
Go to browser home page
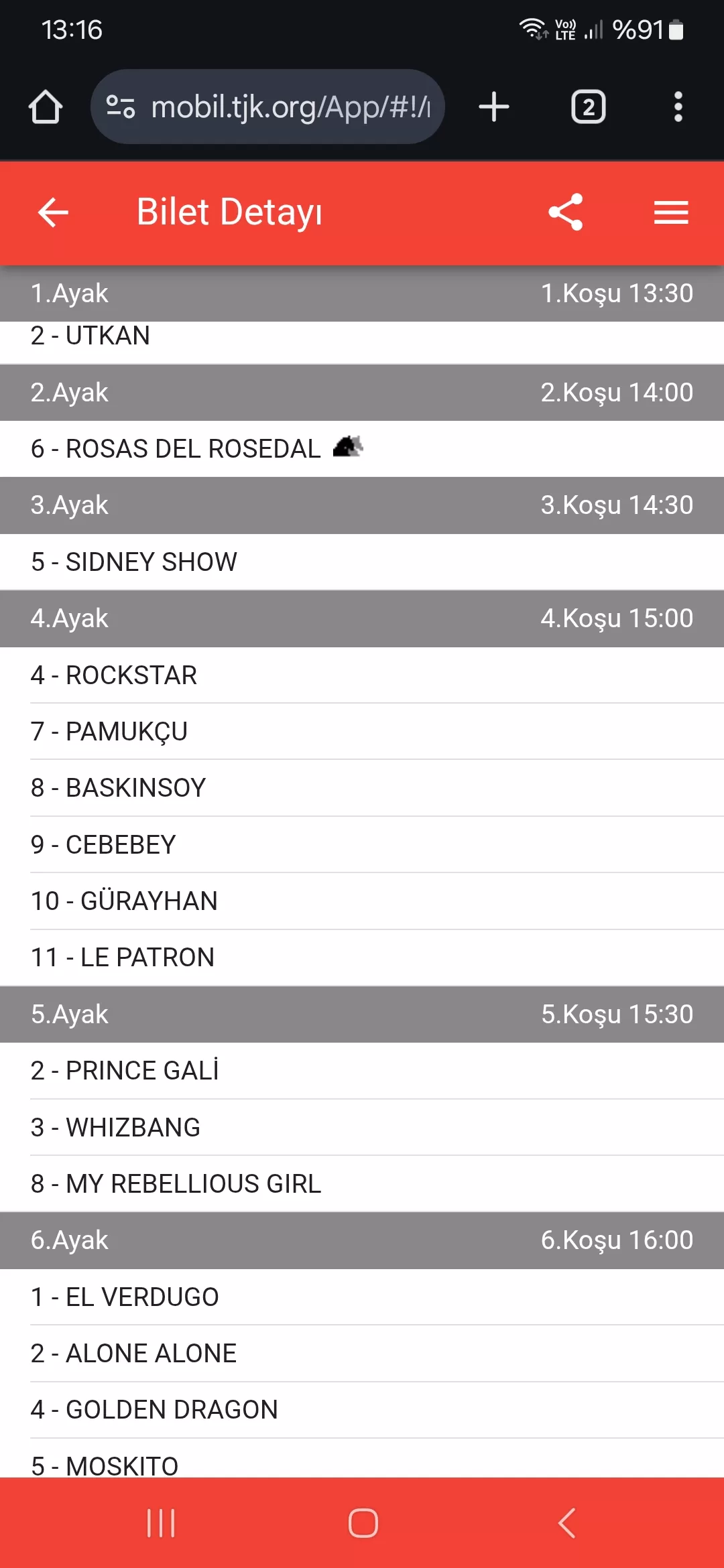pos(46,107)
